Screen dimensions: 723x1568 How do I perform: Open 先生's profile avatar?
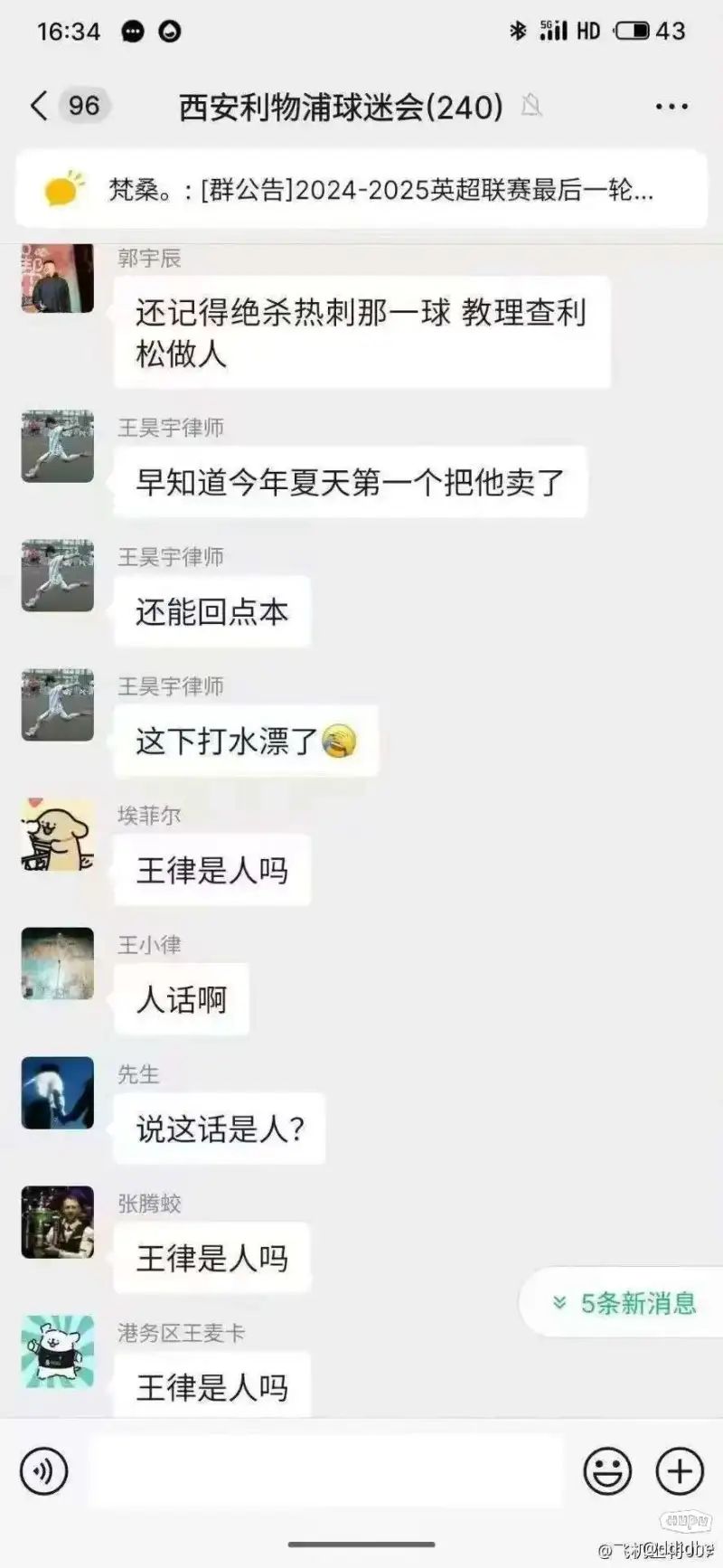(x=58, y=1092)
